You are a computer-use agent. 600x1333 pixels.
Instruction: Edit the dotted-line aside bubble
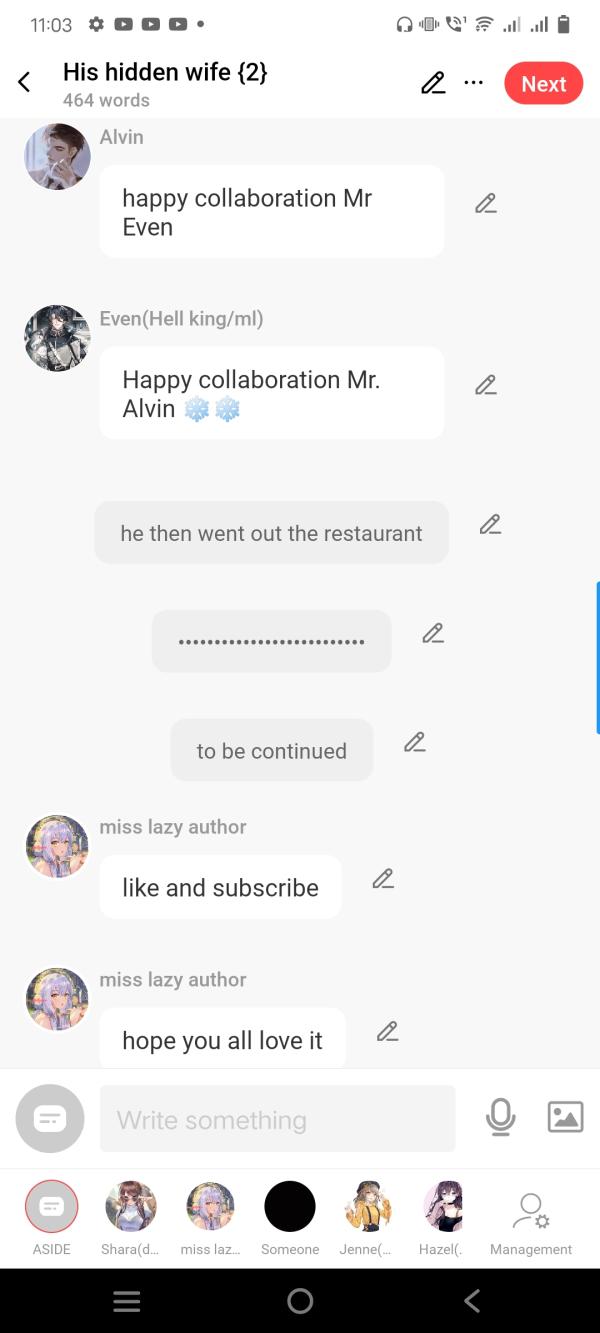(x=433, y=633)
